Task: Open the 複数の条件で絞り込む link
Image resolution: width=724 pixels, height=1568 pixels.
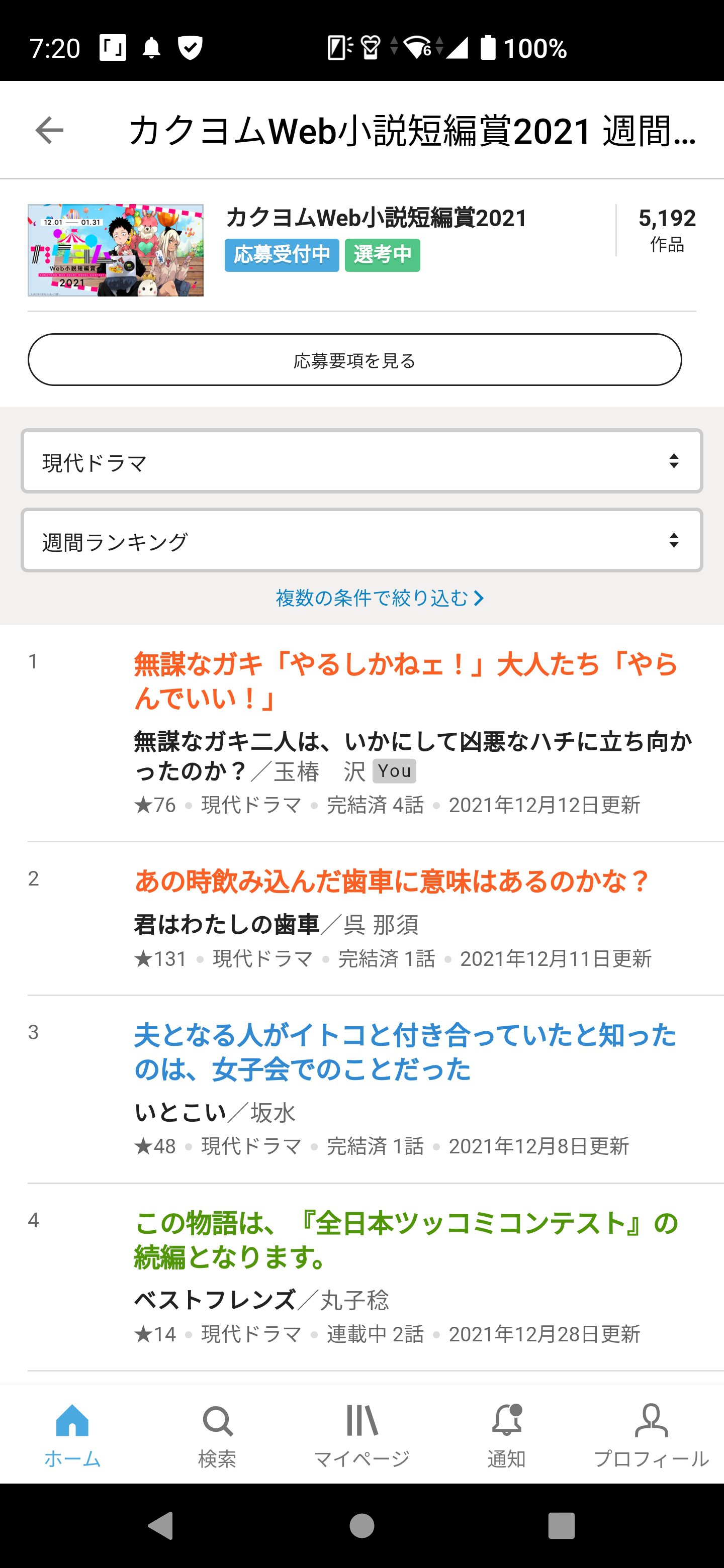Action: coord(379,598)
